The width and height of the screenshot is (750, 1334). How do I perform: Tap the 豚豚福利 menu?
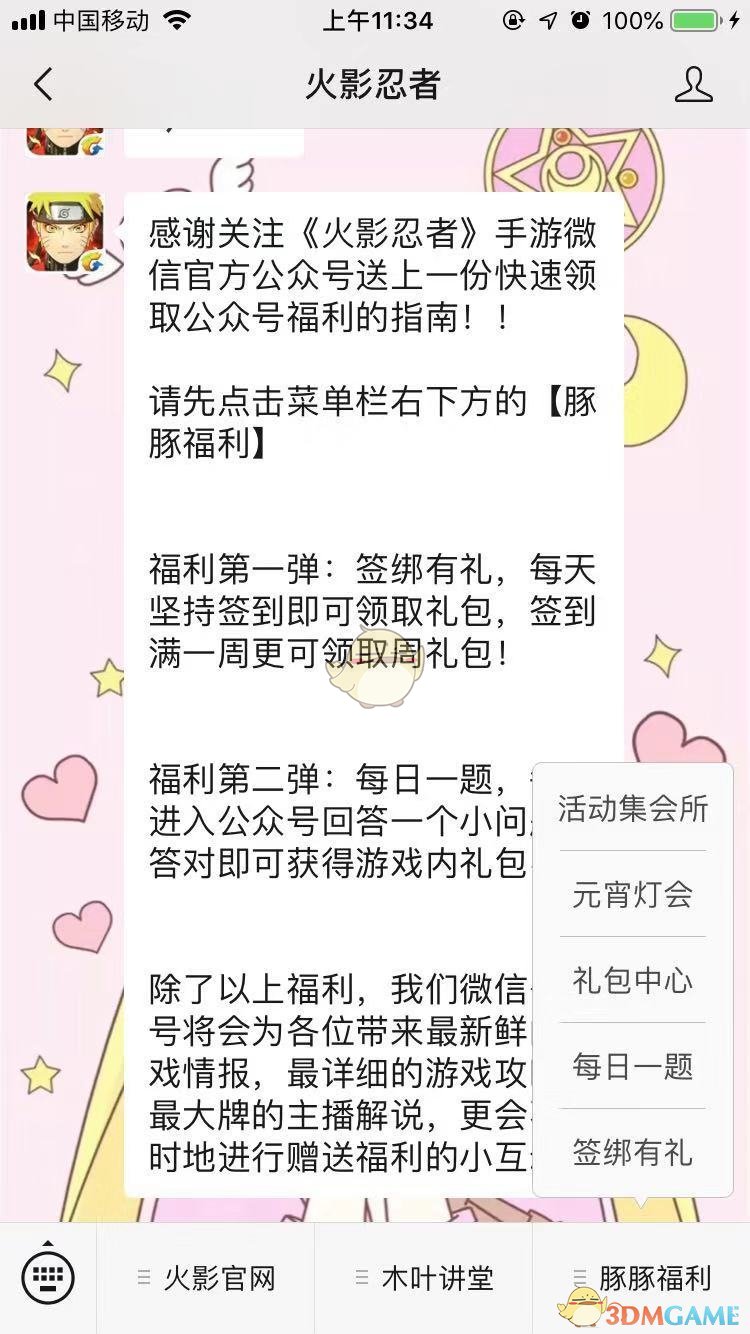pyautogui.click(x=642, y=1278)
